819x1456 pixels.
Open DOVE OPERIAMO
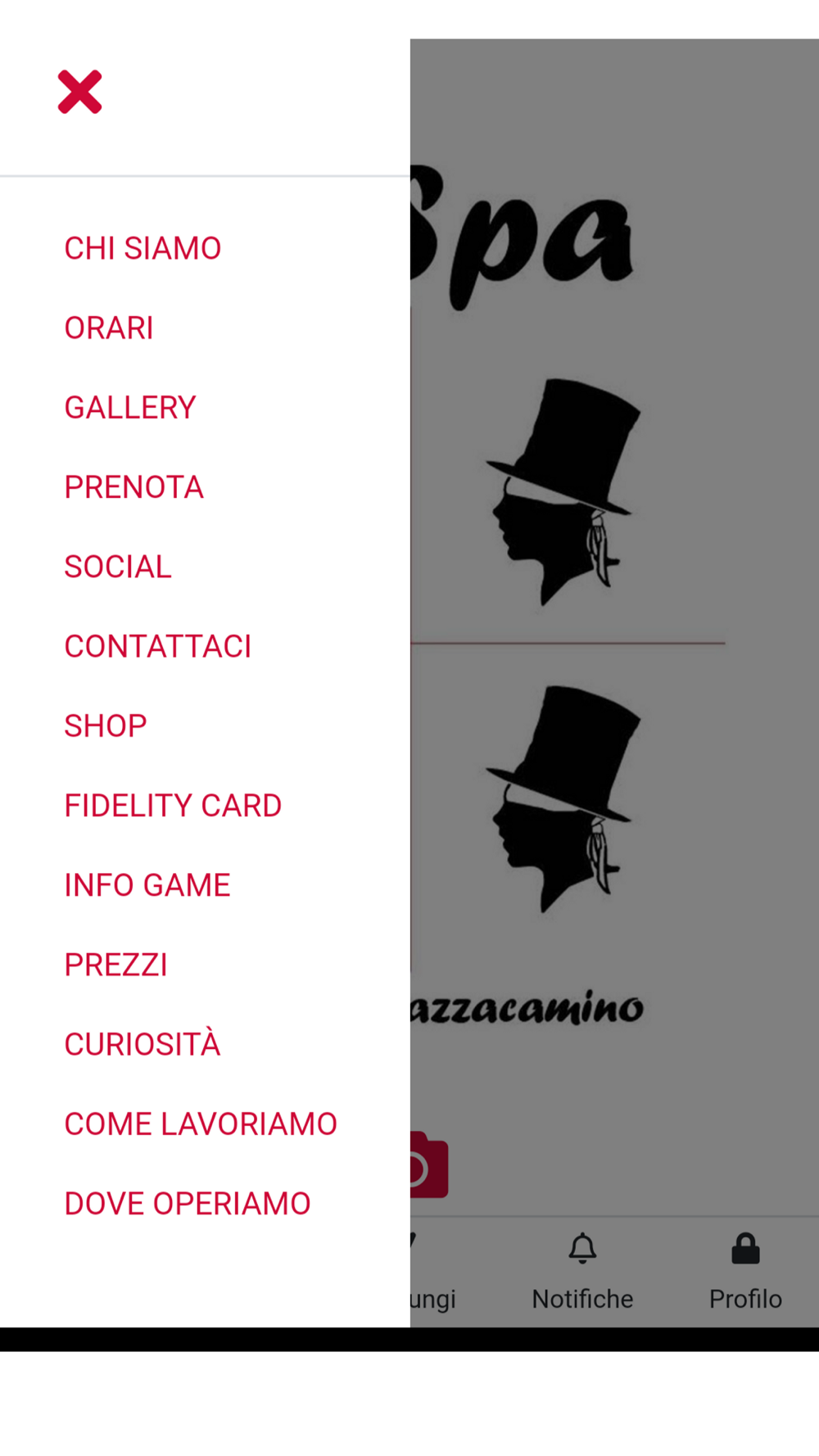pos(188,1203)
